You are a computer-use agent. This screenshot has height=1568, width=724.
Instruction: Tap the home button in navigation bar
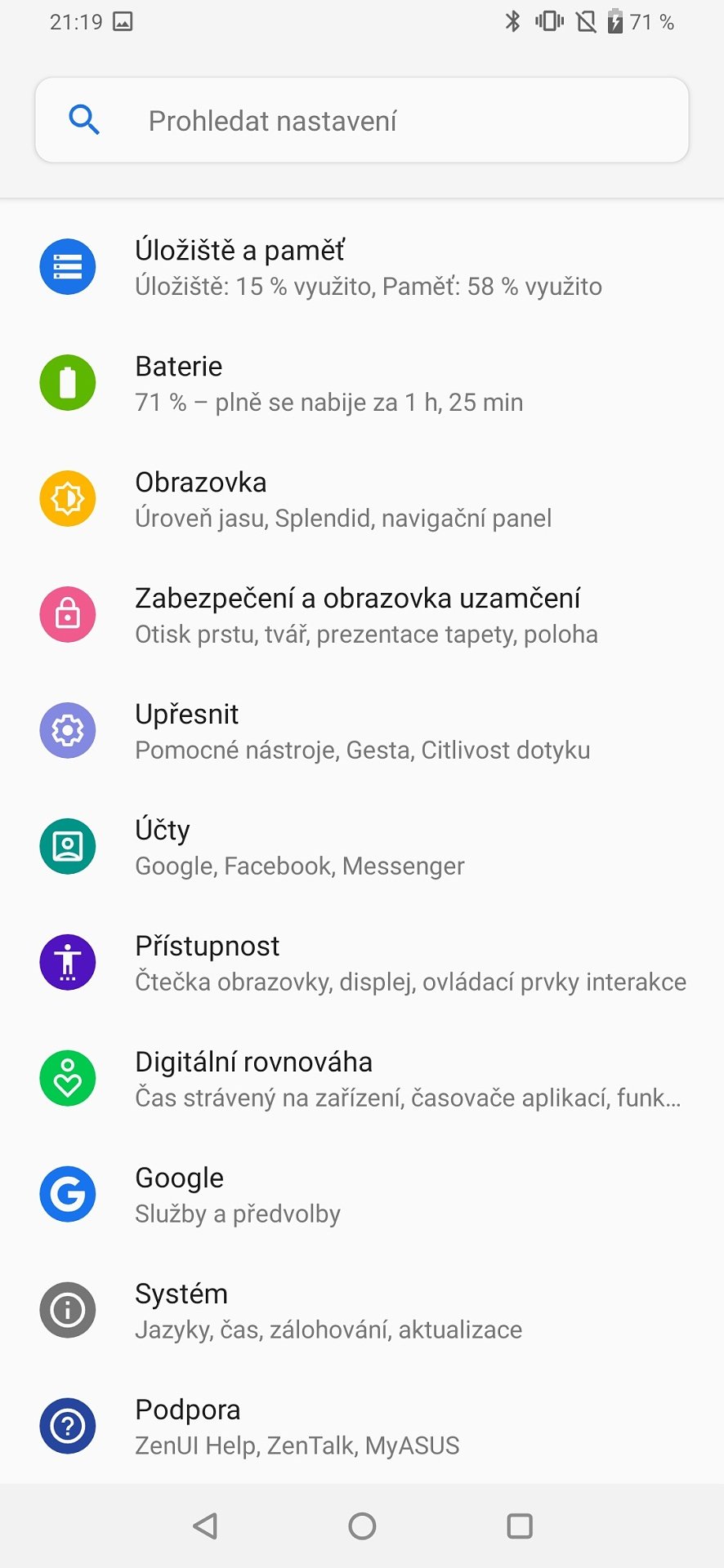click(362, 1526)
